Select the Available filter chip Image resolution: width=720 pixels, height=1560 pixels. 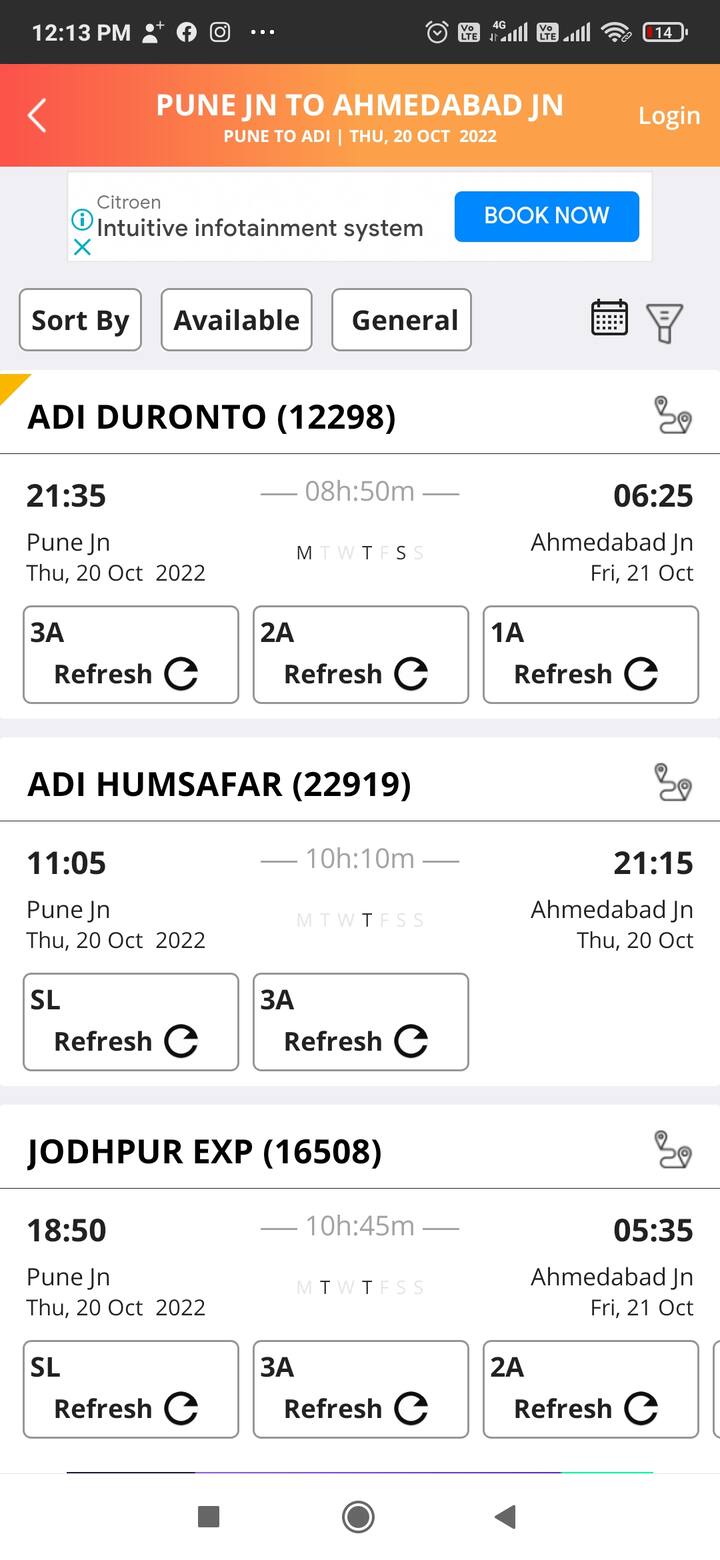pos(236,320)
